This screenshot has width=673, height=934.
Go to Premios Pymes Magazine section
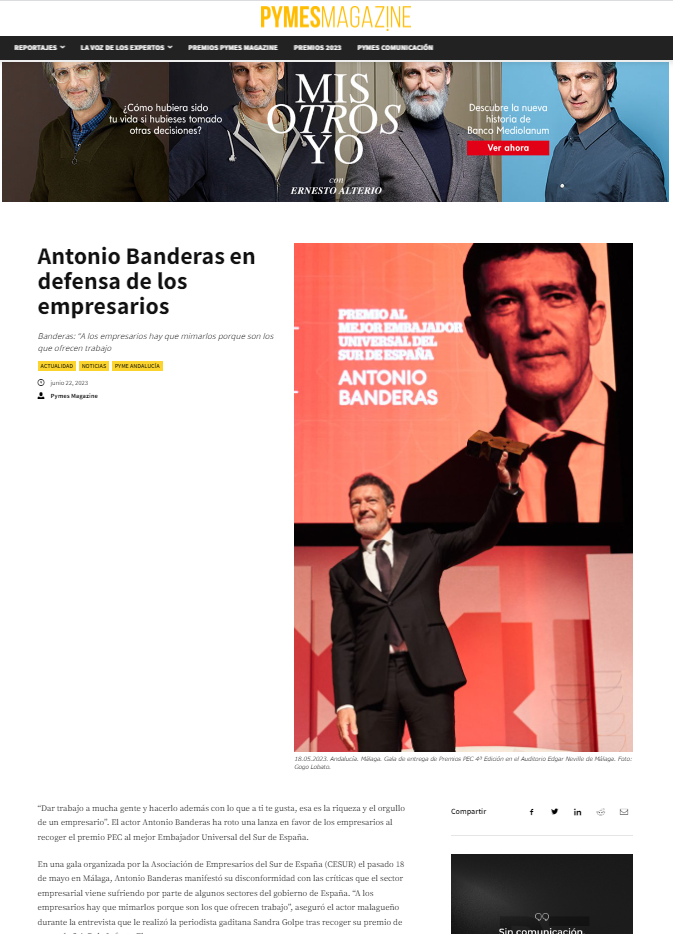[x=232, y=48]
